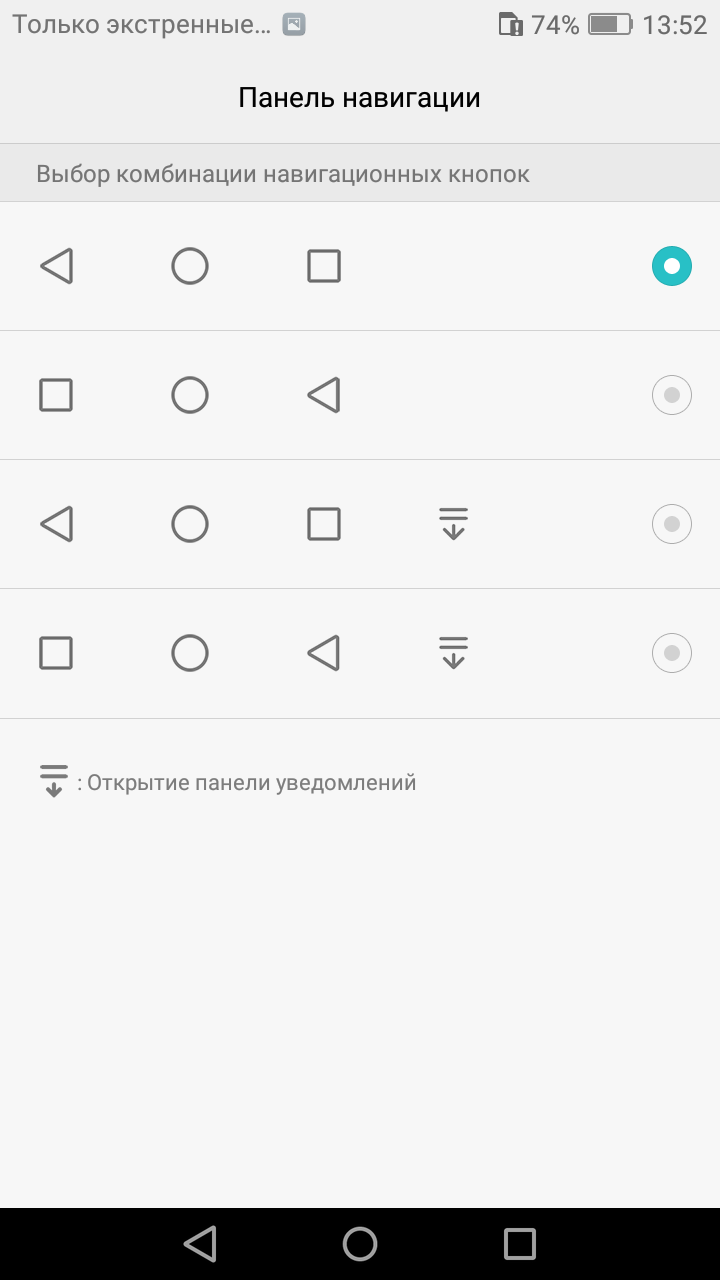Tap the system home button
This screenshot has width=720, height=1280.
360,1244
